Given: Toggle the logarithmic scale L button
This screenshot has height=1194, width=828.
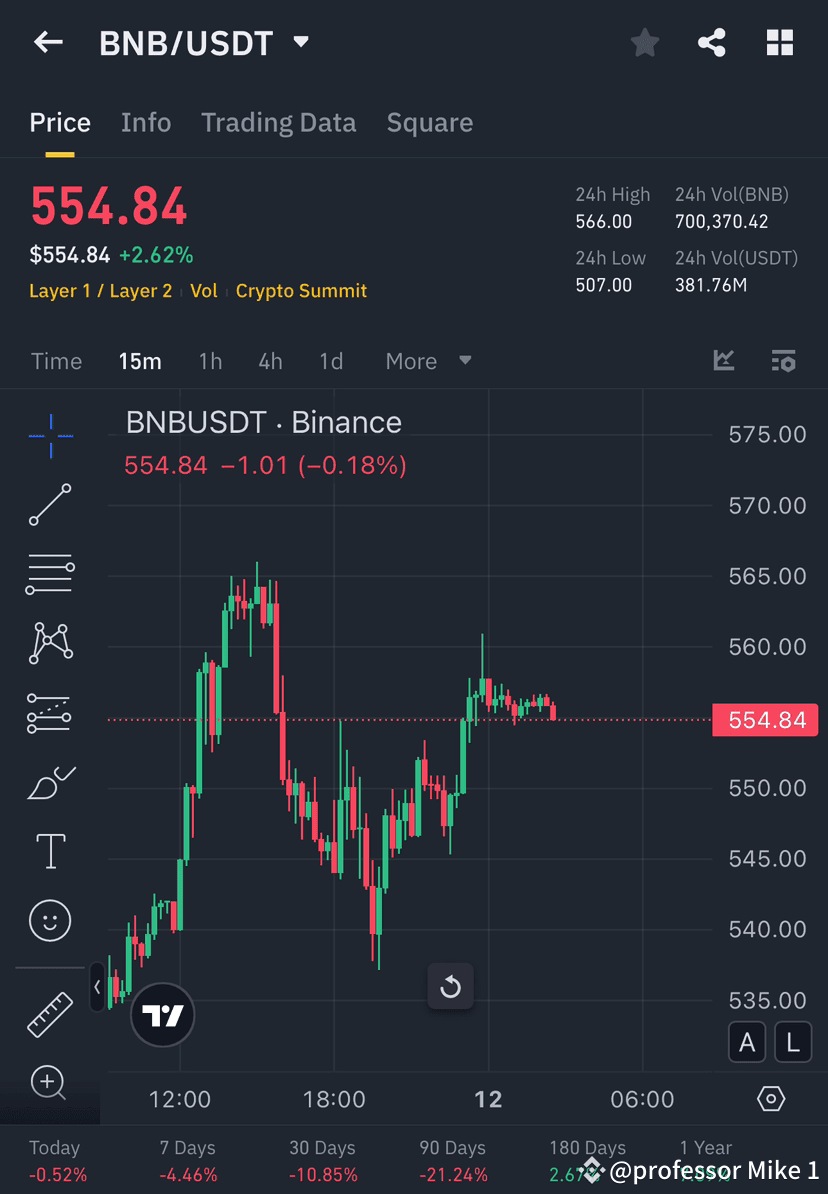Looking at the screenshot, I should 792,1042.
